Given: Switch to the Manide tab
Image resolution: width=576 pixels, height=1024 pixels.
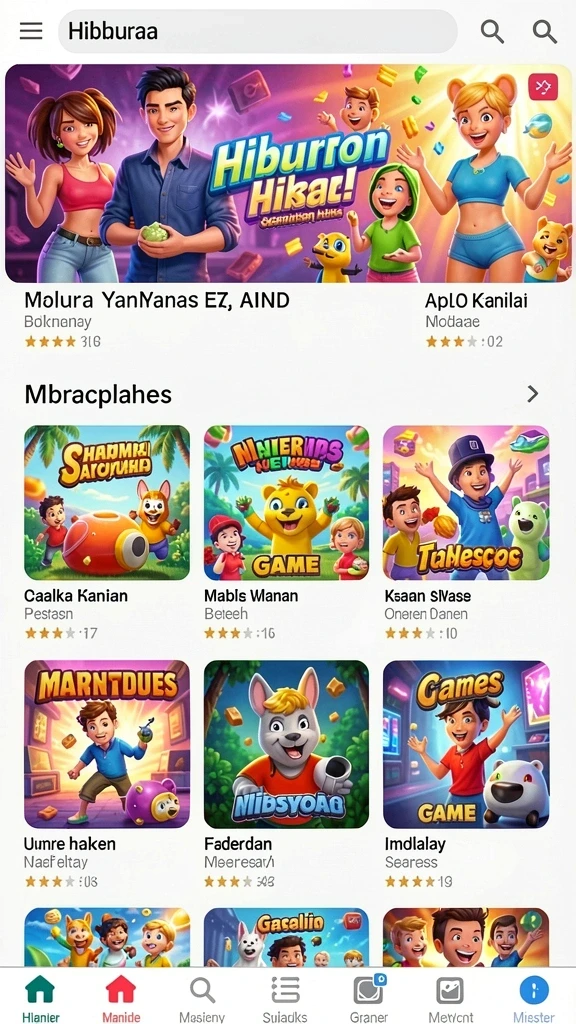Looking at the screenshot, I should click(121, 998).
